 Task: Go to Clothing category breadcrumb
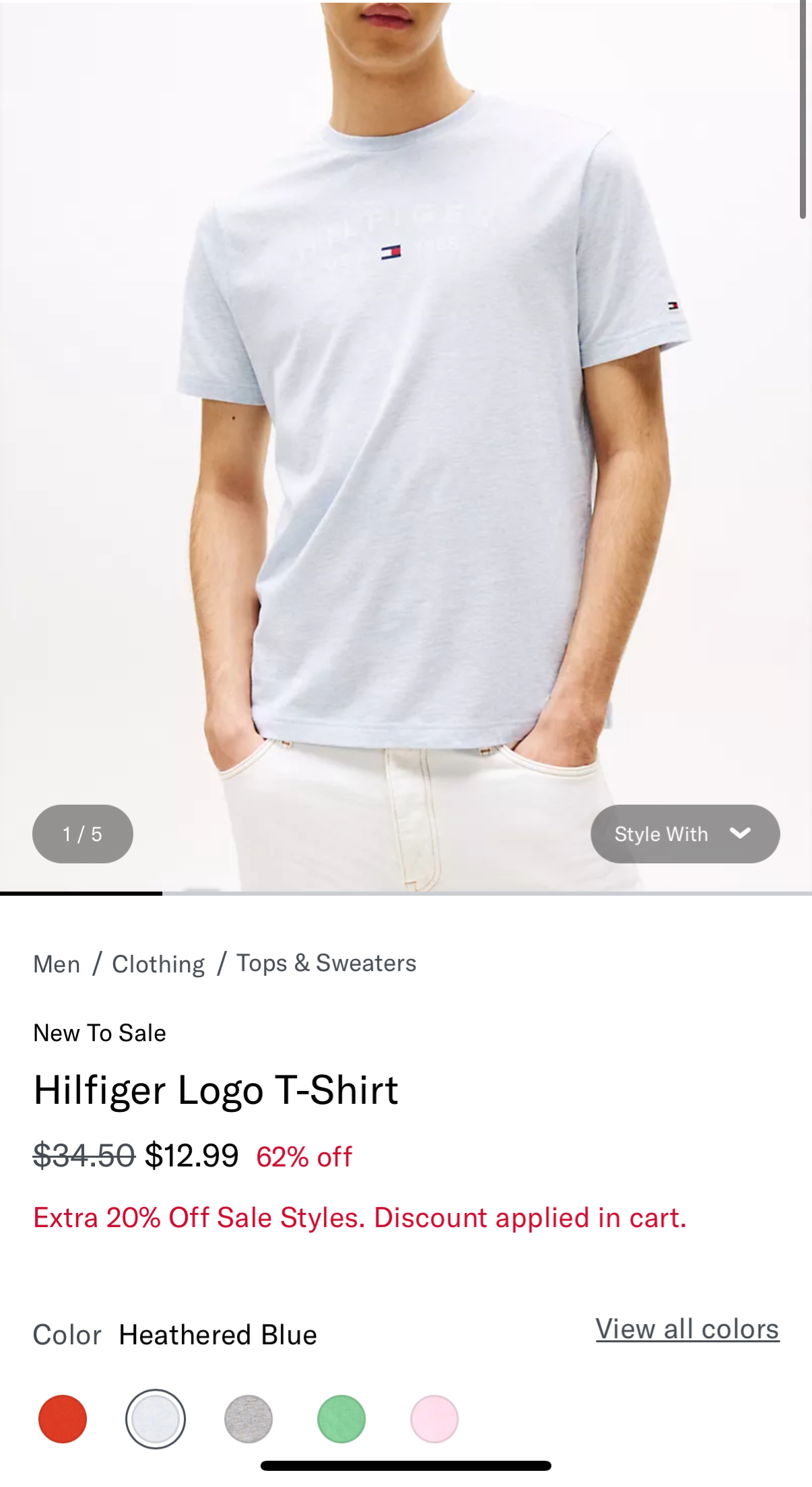(158, 964)
